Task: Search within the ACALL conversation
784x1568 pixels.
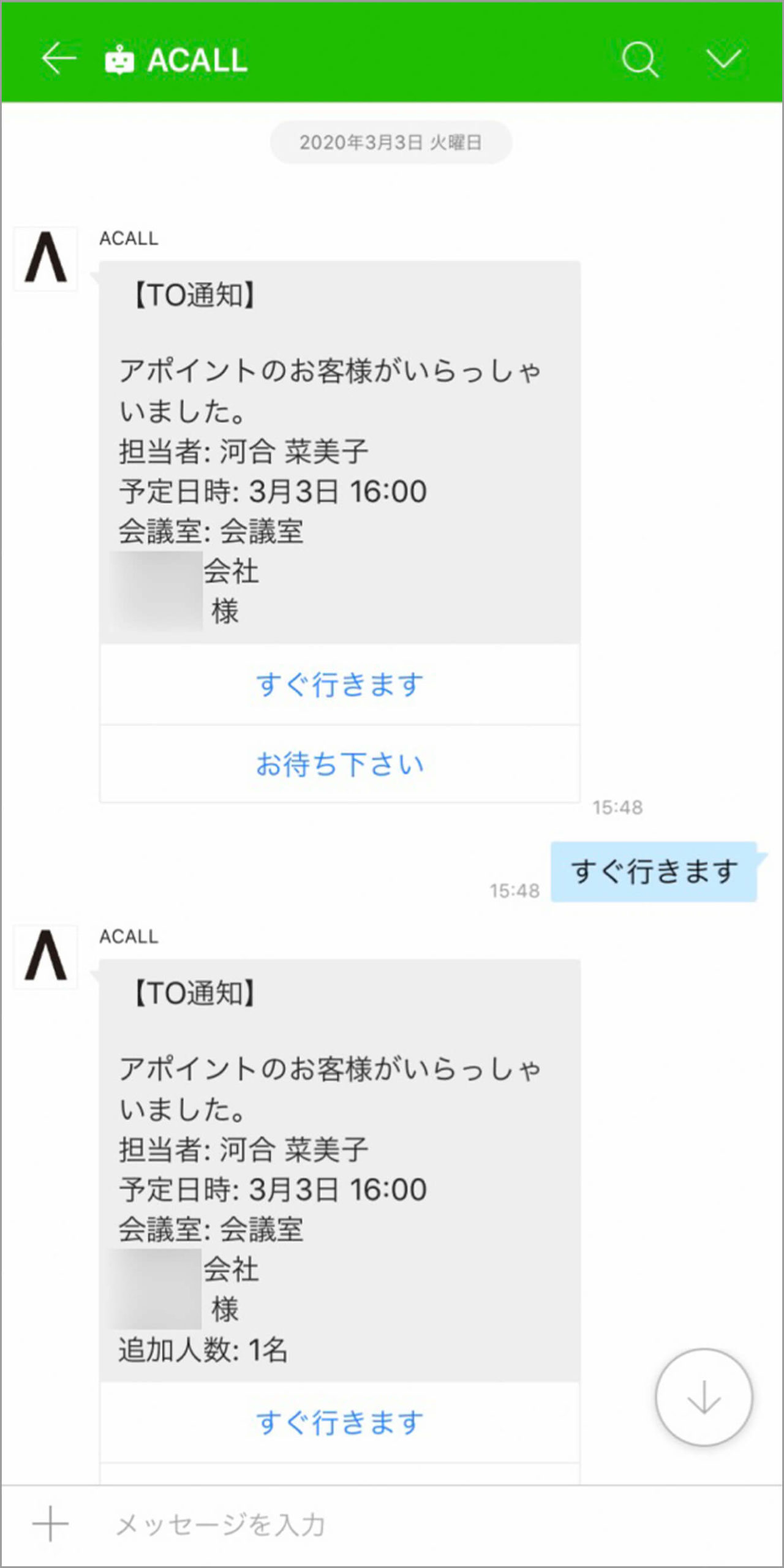Action: coord(639,59)
